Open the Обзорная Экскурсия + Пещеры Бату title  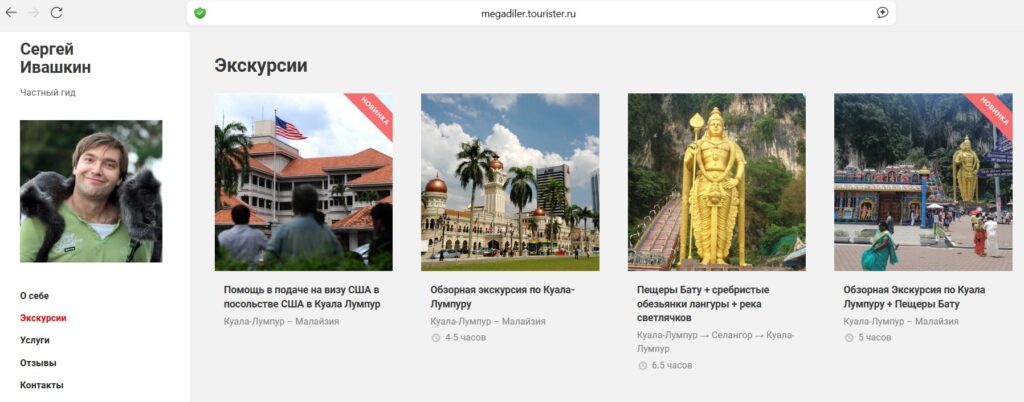(915, 296)
